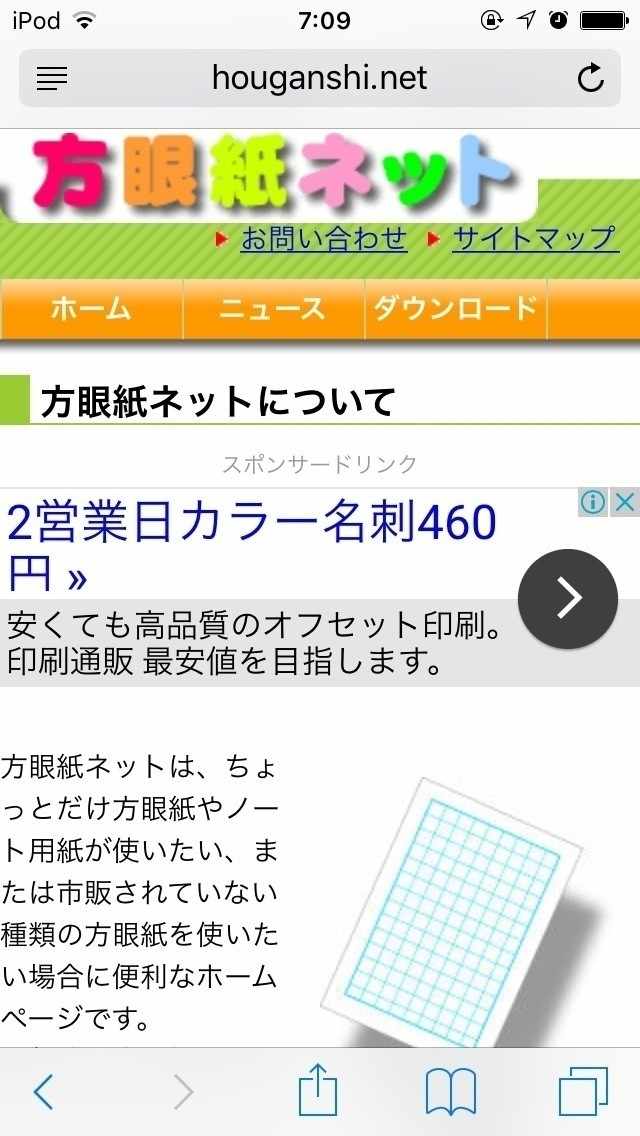Open the 2営業日カラー名刺460円 ad link
This screenshot has width=640, height=1136.
click(252, 548)
